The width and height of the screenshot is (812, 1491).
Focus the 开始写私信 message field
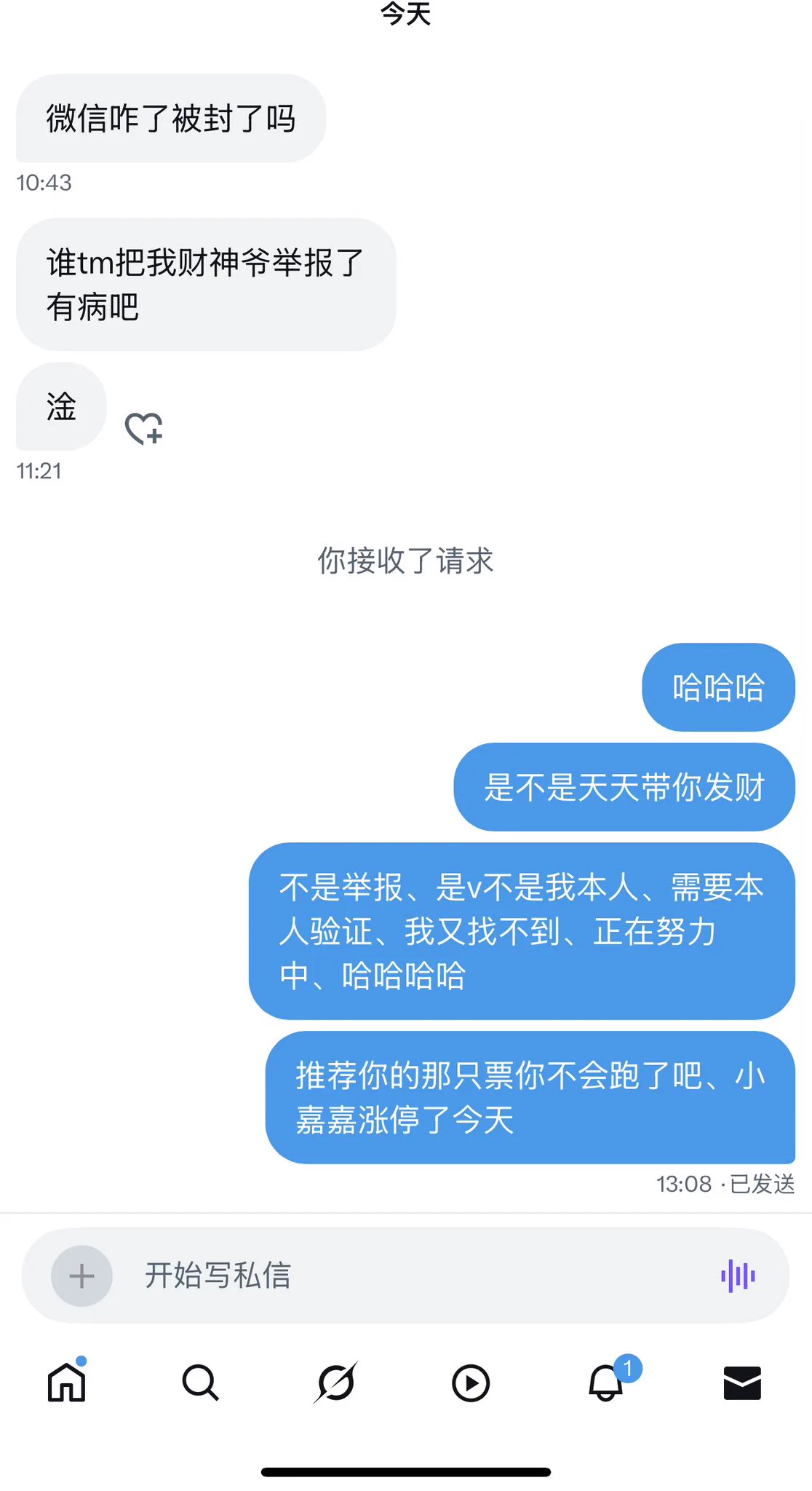tap(407, 1276)
